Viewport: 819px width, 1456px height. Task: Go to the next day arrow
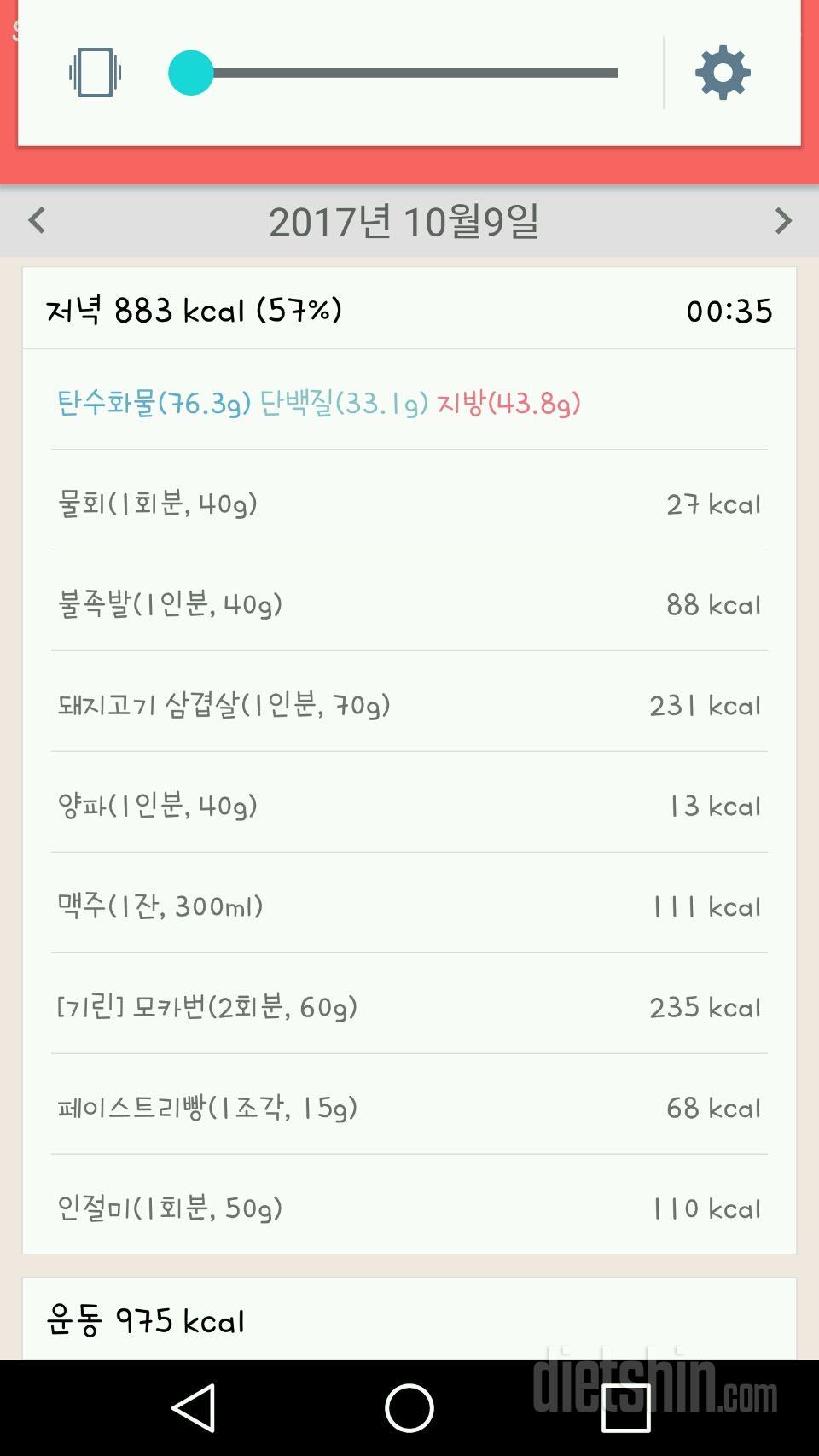(x=783, y=220)
